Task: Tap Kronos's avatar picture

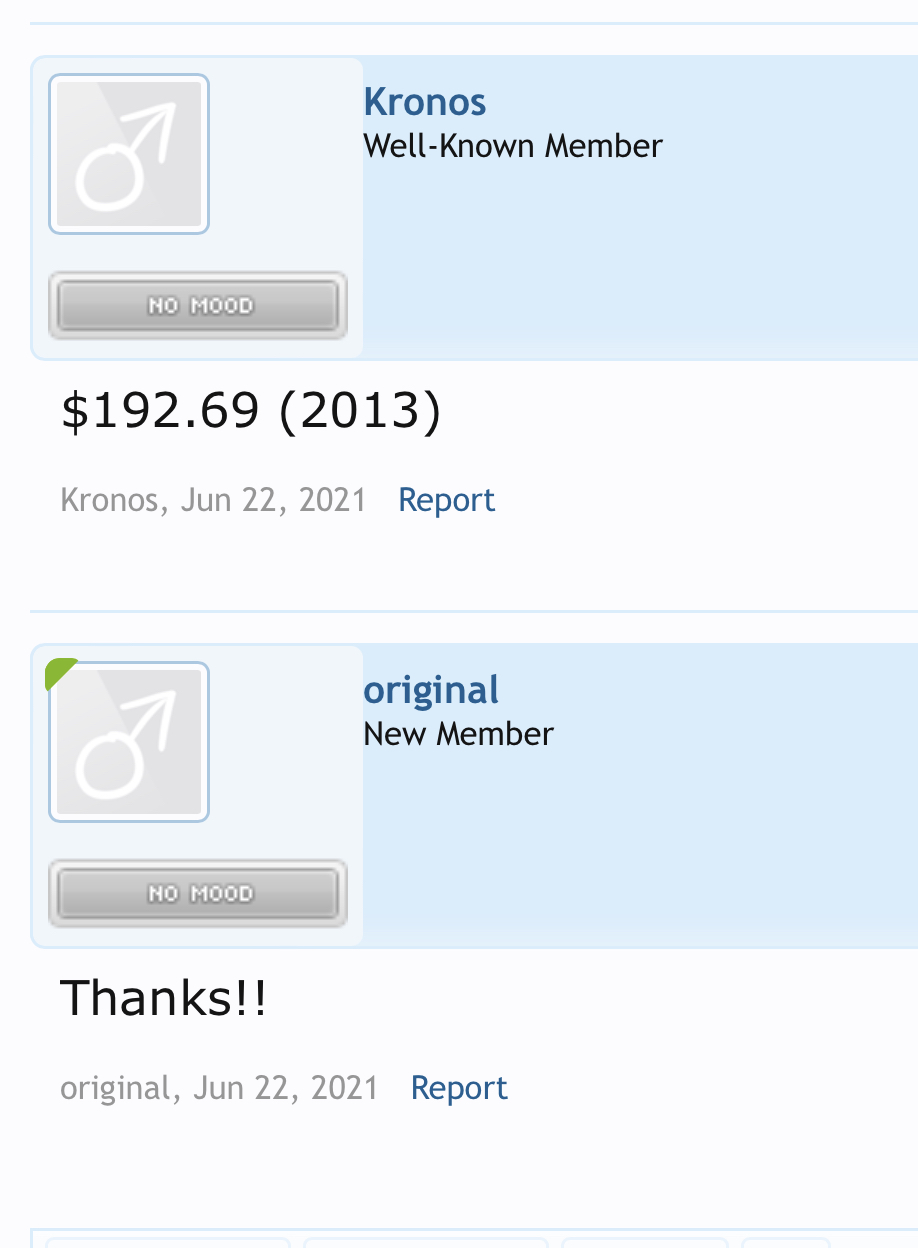Action: point(129,154)
